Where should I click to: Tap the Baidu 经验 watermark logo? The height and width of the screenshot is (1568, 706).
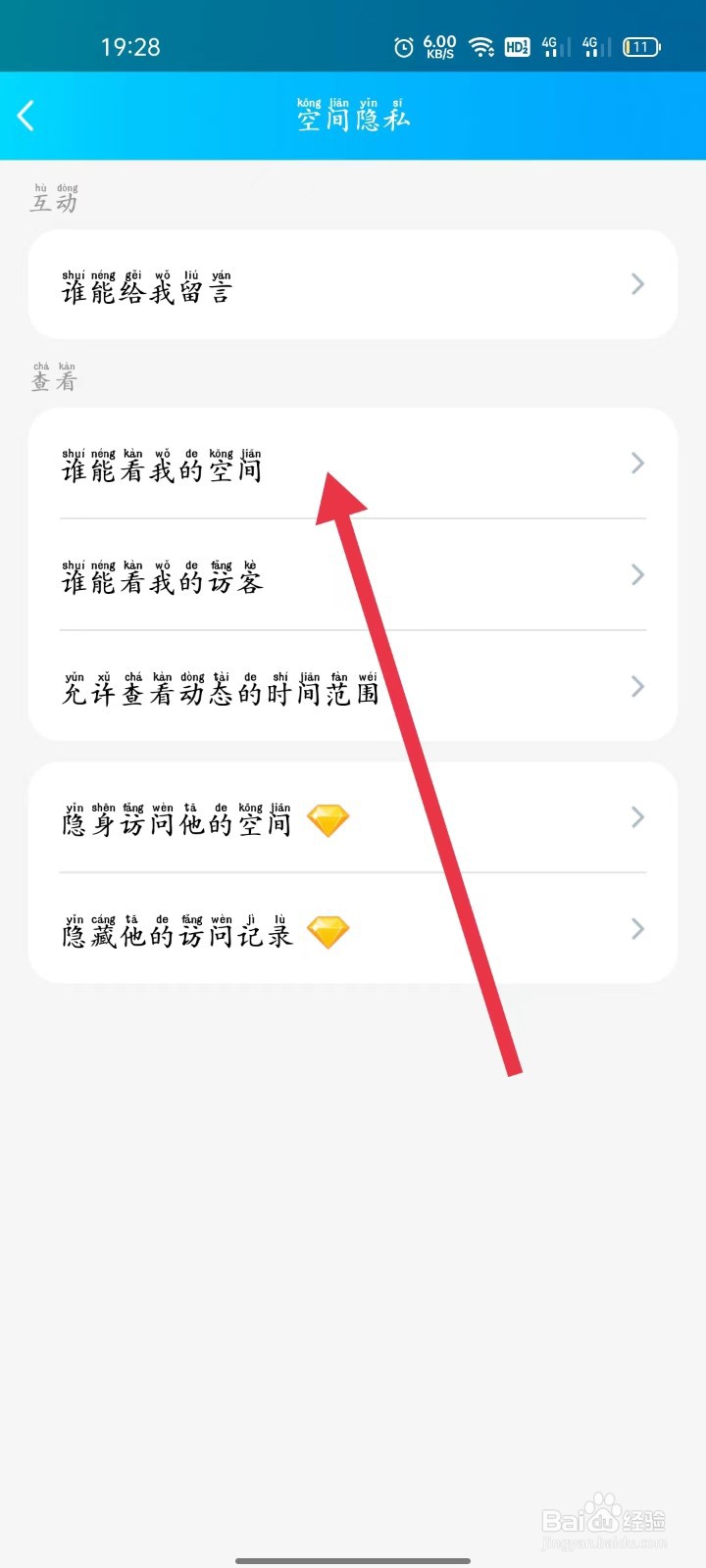coord(601,1521)
